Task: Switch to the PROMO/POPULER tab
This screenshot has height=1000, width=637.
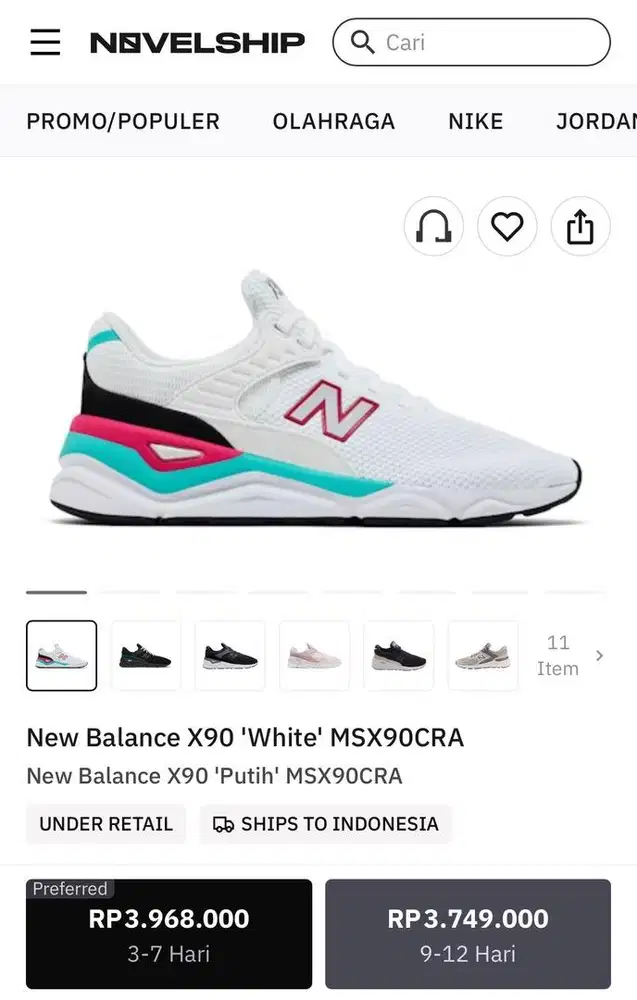Action: coord(123,121)
